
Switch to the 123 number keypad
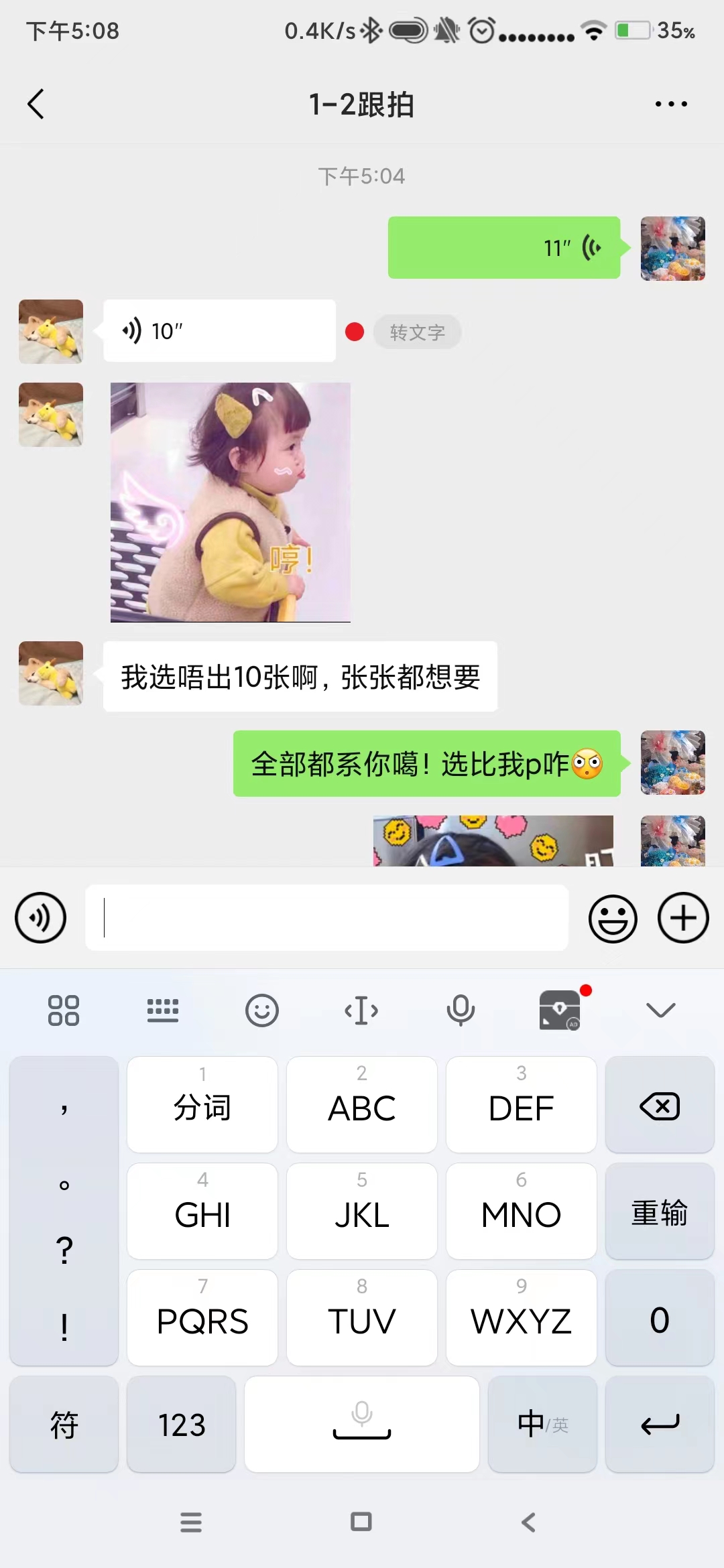181,1424
